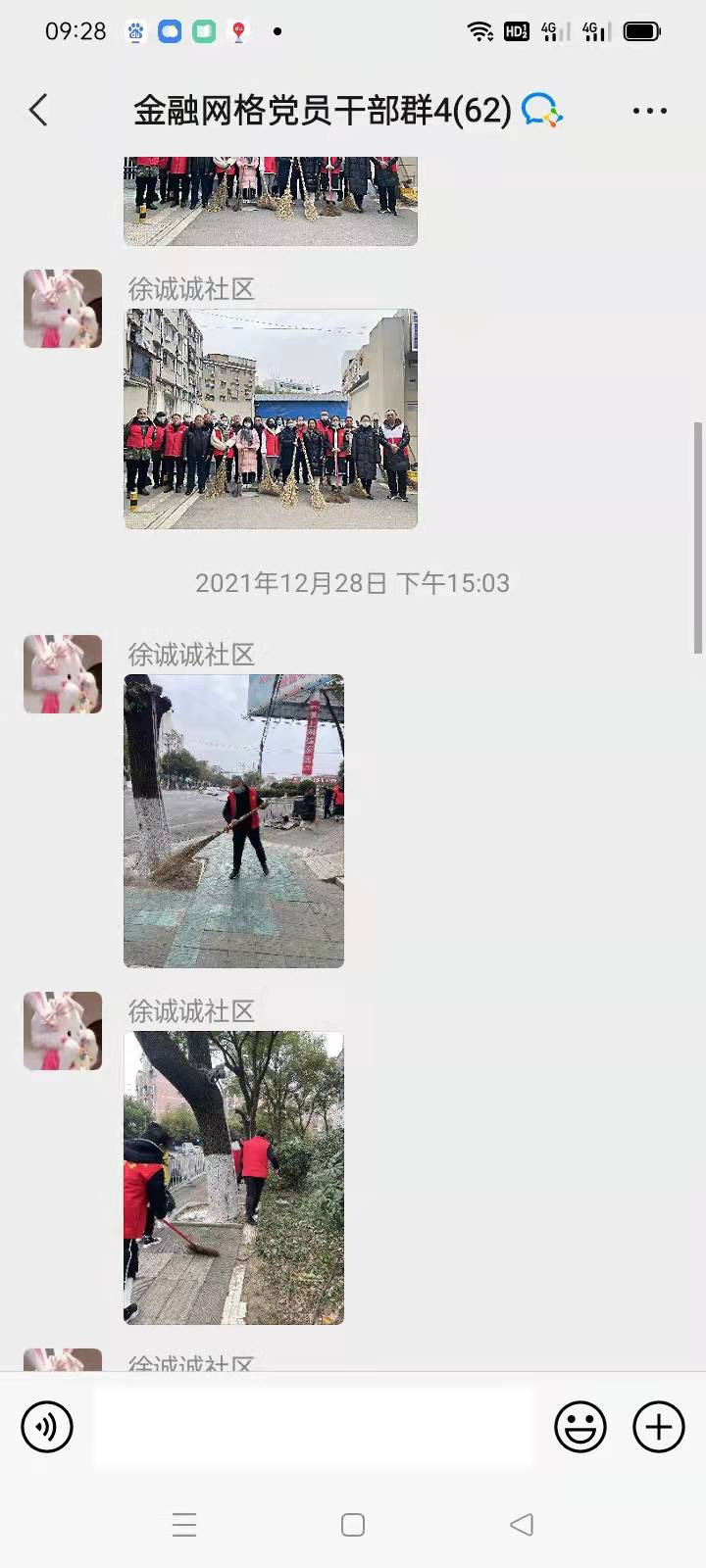Image resolution: width=706 pixels, height=1568 pixels.
Task: Tap system back button in navigation bar
Action: pyautogui.click(x=522, y=1525)
